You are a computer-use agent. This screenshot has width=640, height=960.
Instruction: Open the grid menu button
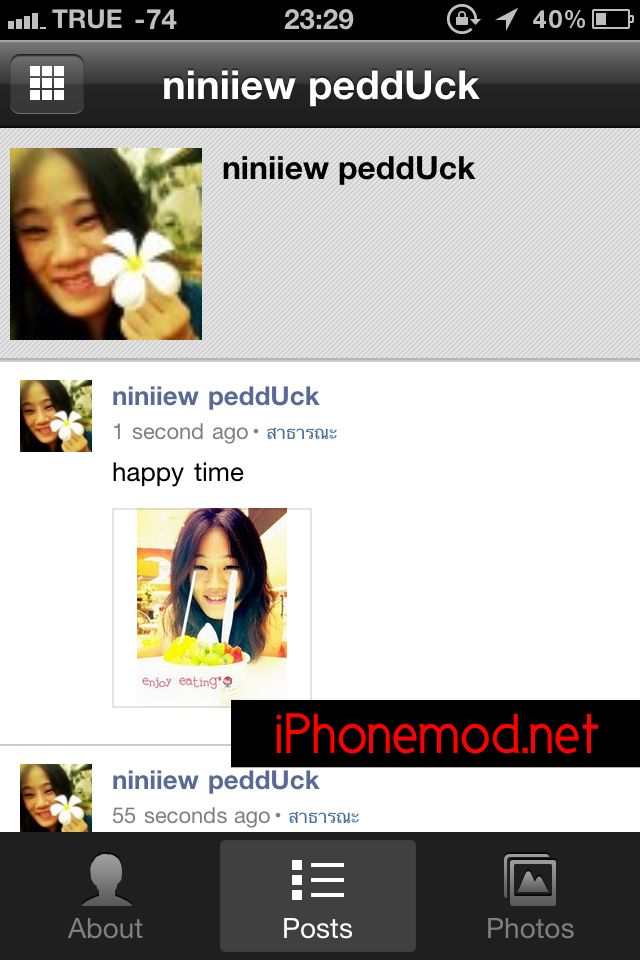click(x=47, y=84)
